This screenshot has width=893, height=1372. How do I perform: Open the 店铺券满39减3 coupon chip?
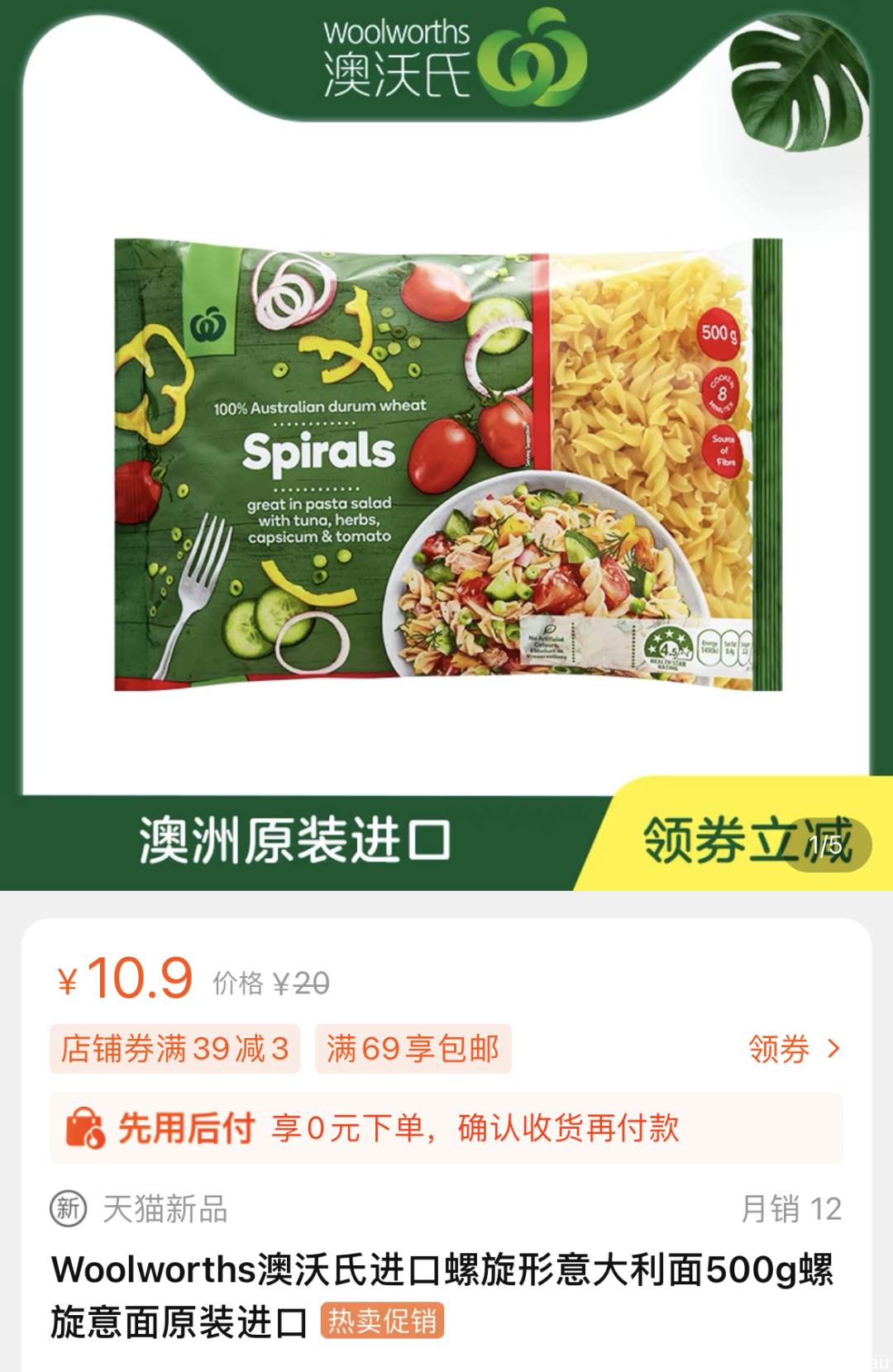174,1049
